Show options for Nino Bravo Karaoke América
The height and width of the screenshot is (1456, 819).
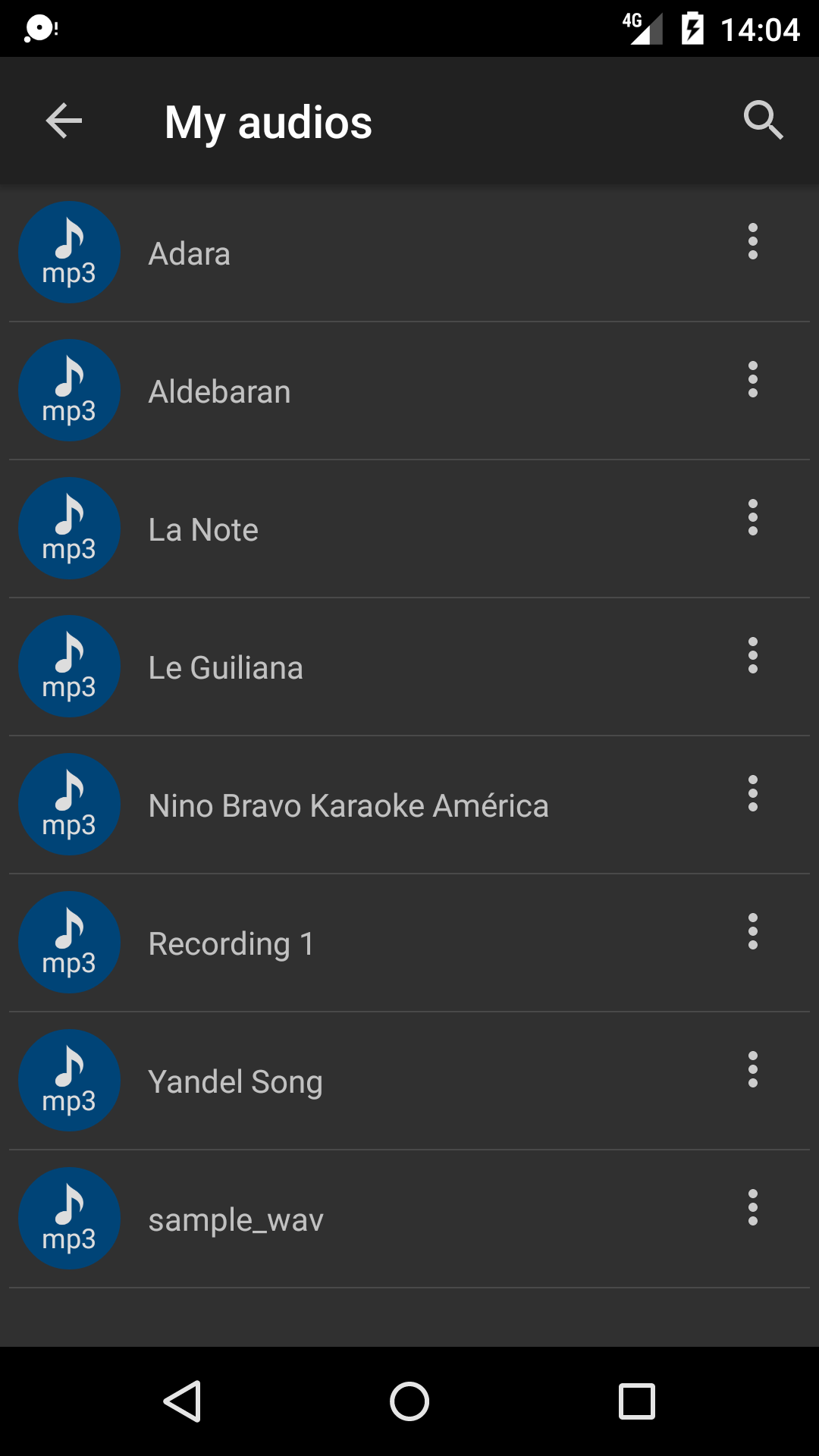(x=752, y=794)
